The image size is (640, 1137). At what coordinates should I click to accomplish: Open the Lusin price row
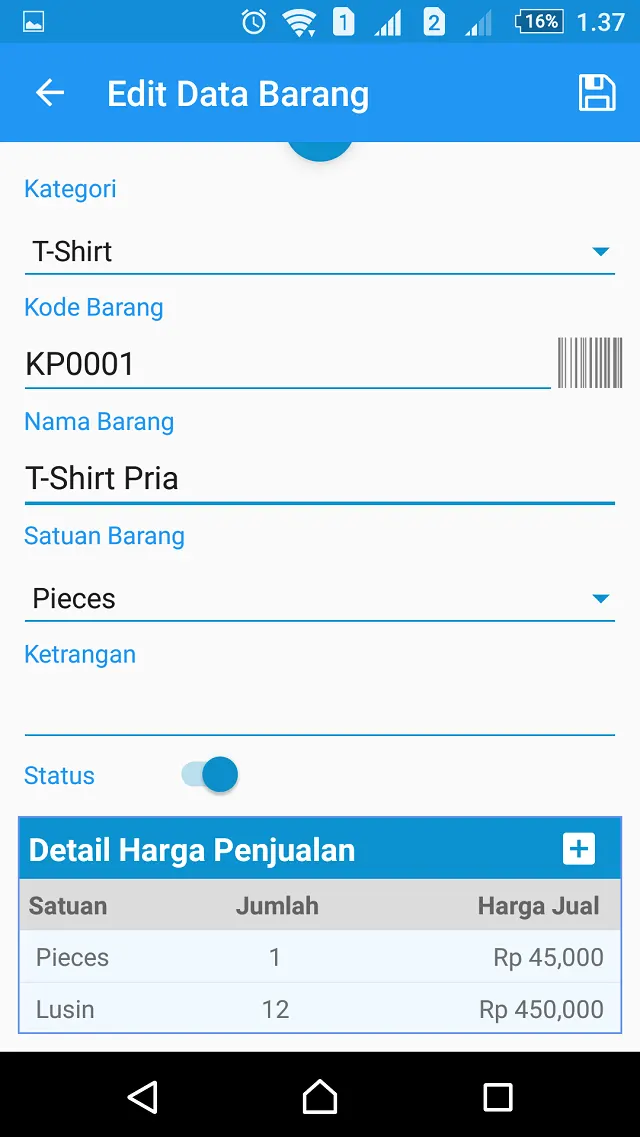point(320,1009)
